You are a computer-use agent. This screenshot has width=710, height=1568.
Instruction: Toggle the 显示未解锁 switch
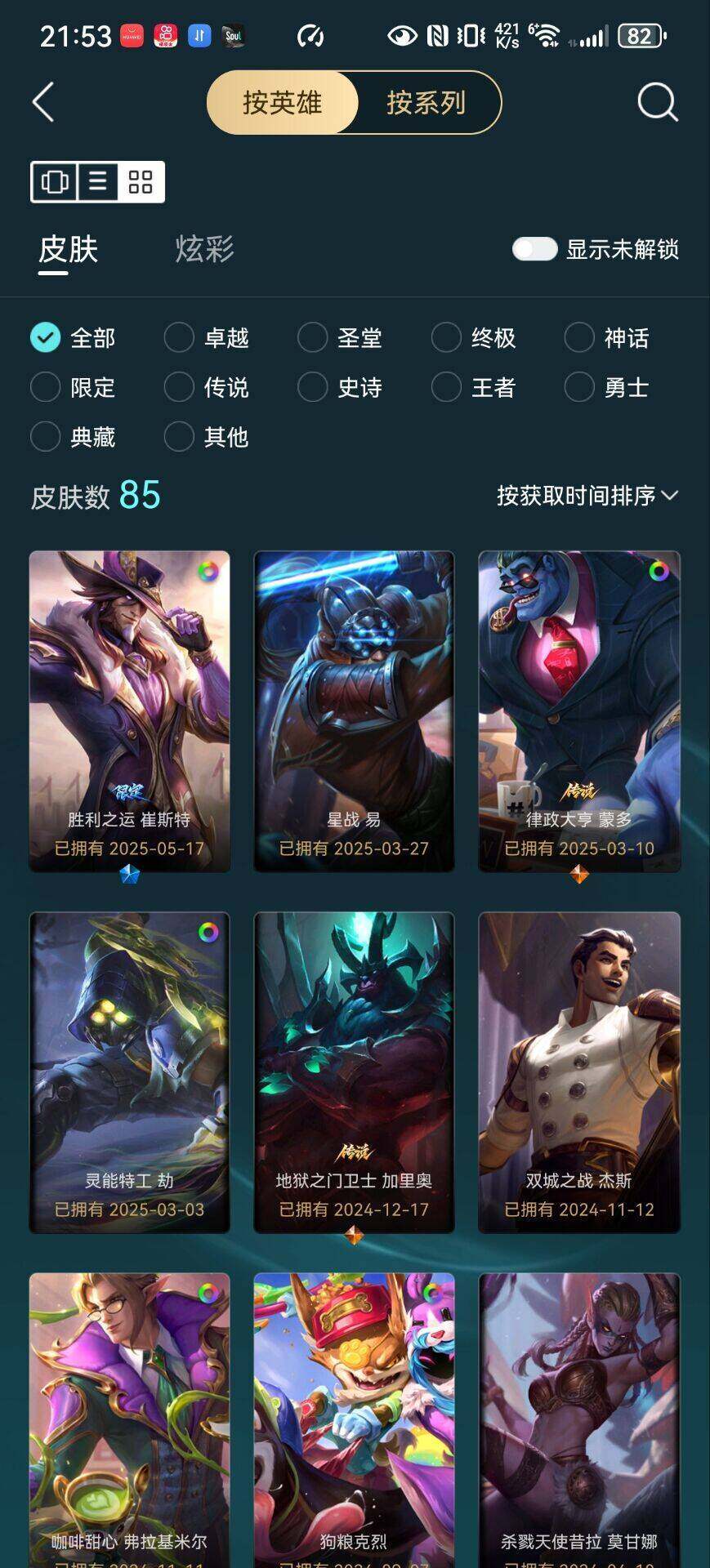(x=534, y=249)
